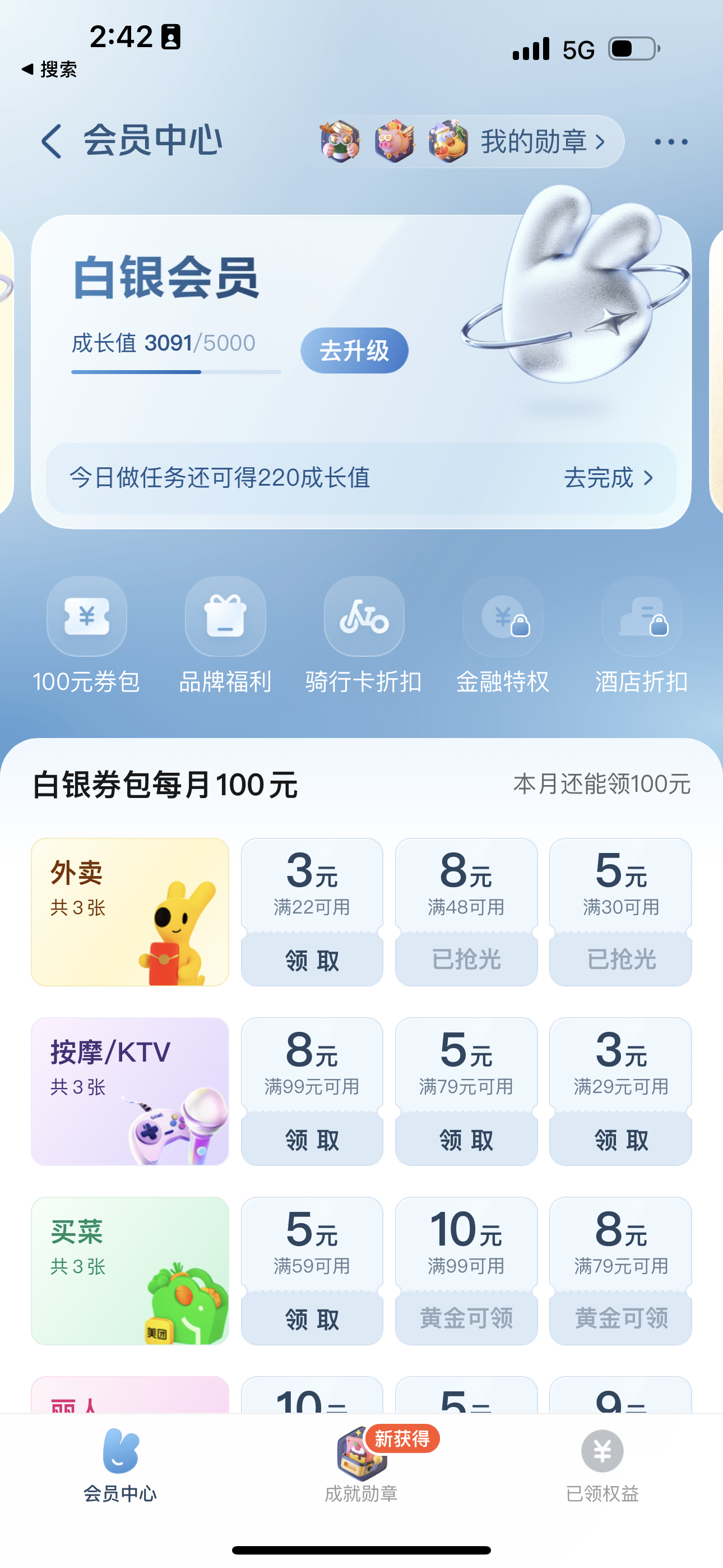Image resolution: width=723 pixels, height=1568 pixels.
Task: Open the 买菜 coupon category card
Action: pos(129,1271)
